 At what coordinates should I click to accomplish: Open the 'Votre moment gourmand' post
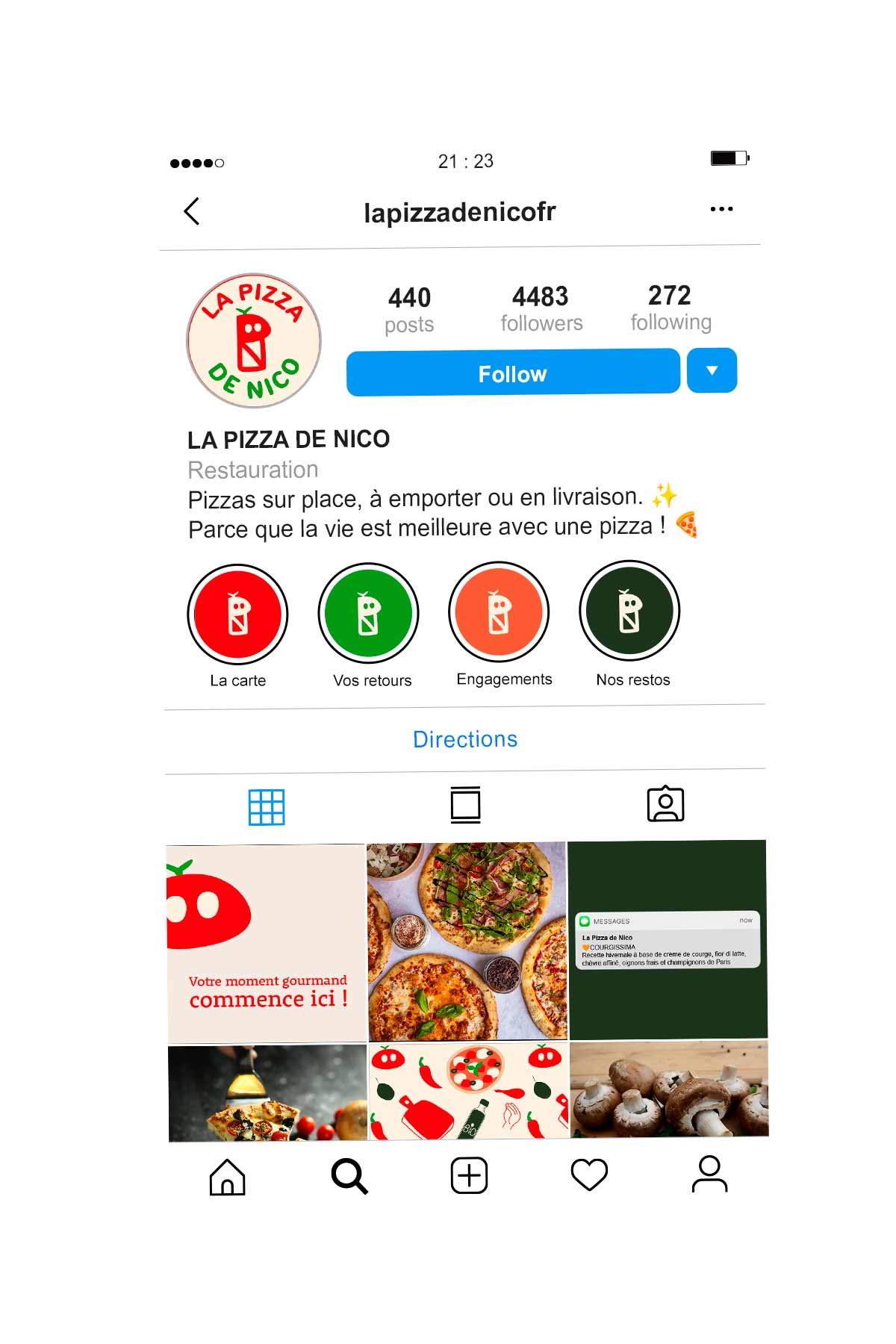[266, 943]
